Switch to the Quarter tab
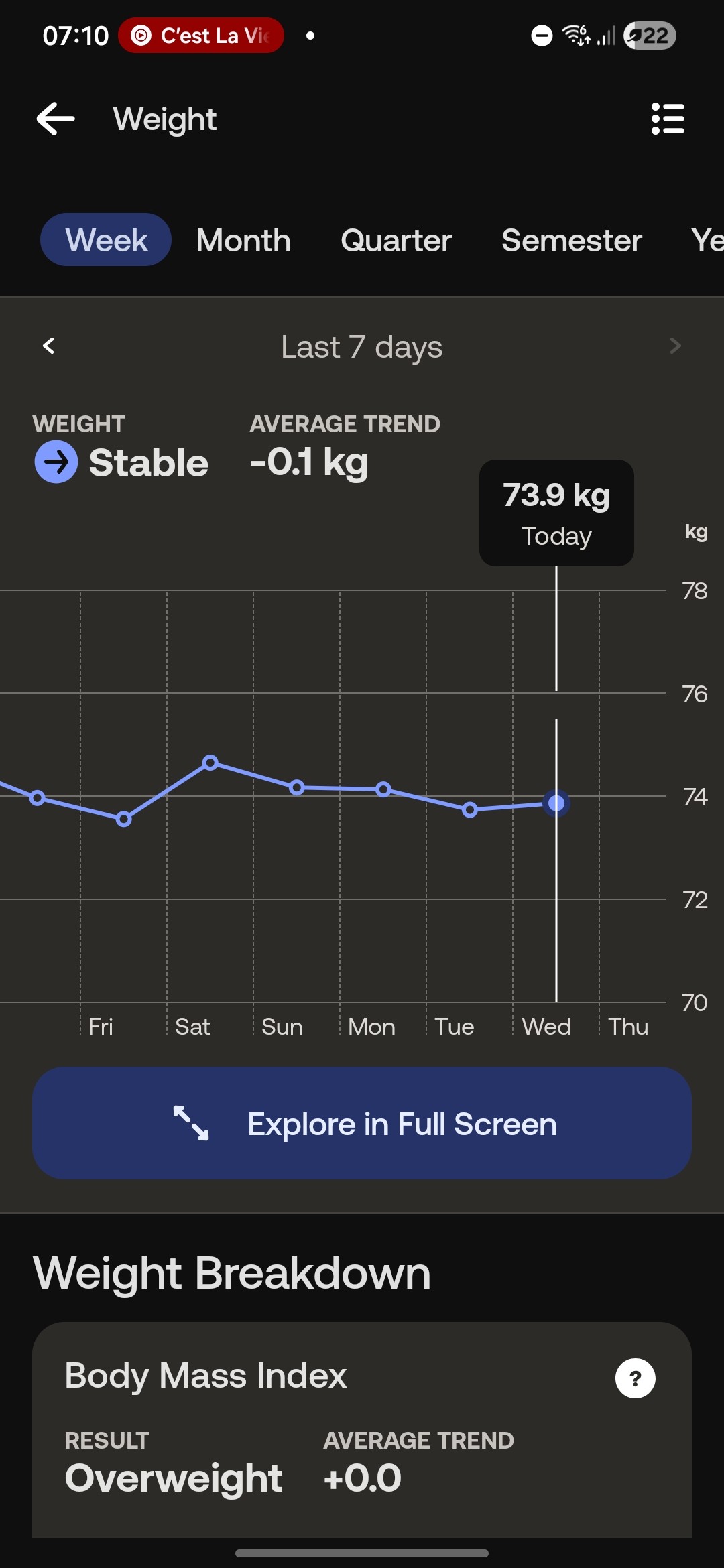 [396, 240]
